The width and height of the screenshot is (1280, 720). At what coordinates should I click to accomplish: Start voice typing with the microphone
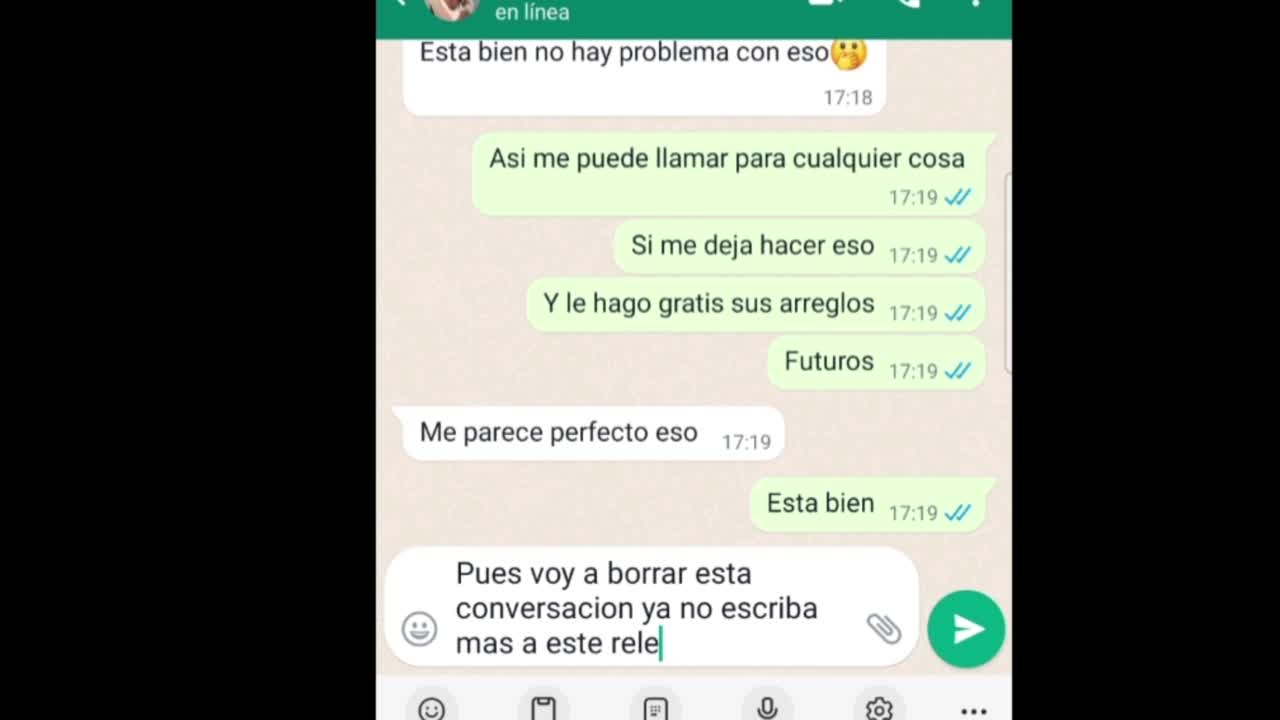coord(767,709)
